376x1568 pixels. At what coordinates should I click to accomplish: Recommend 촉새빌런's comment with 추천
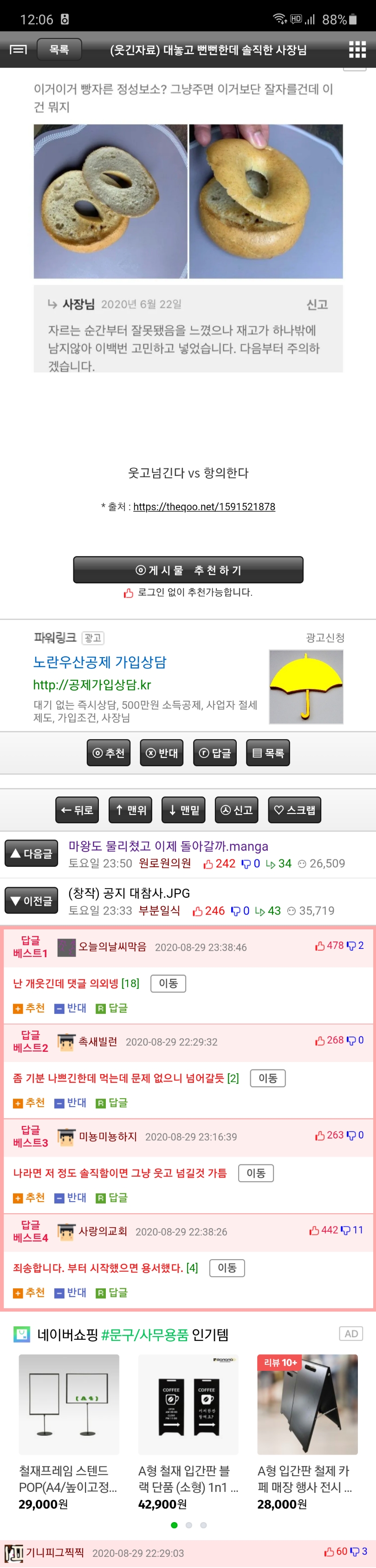[x=29, y=1102]
